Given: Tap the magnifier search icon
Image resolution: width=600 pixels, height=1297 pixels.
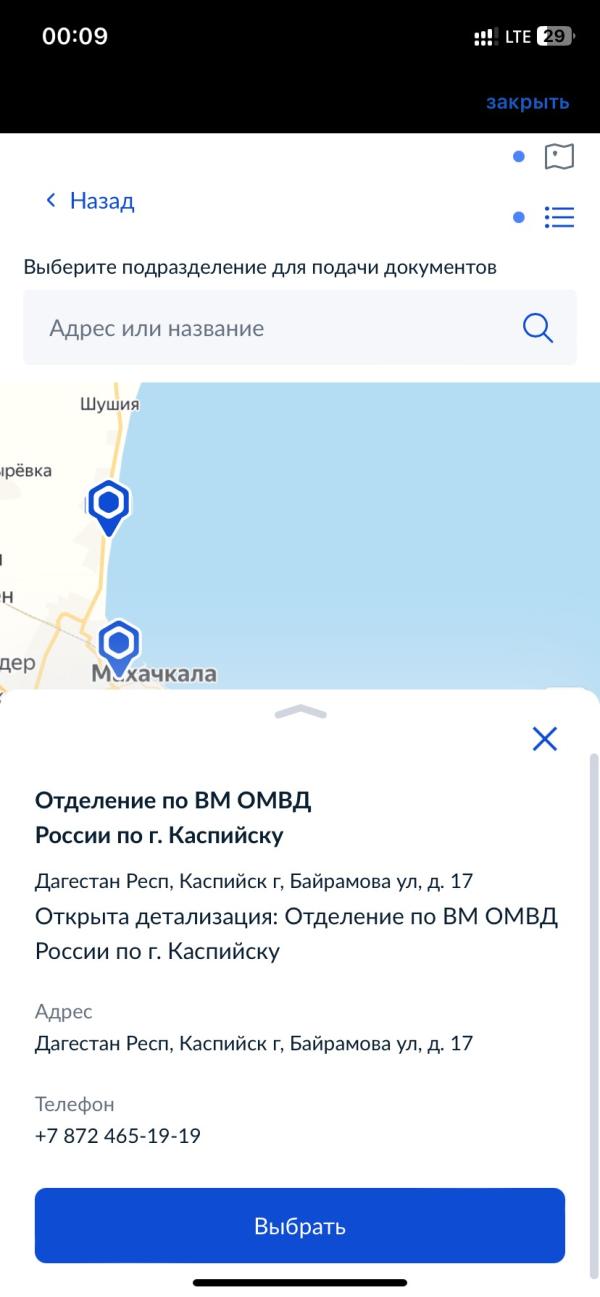Looking at the screenshot, I should pos(538,328).
